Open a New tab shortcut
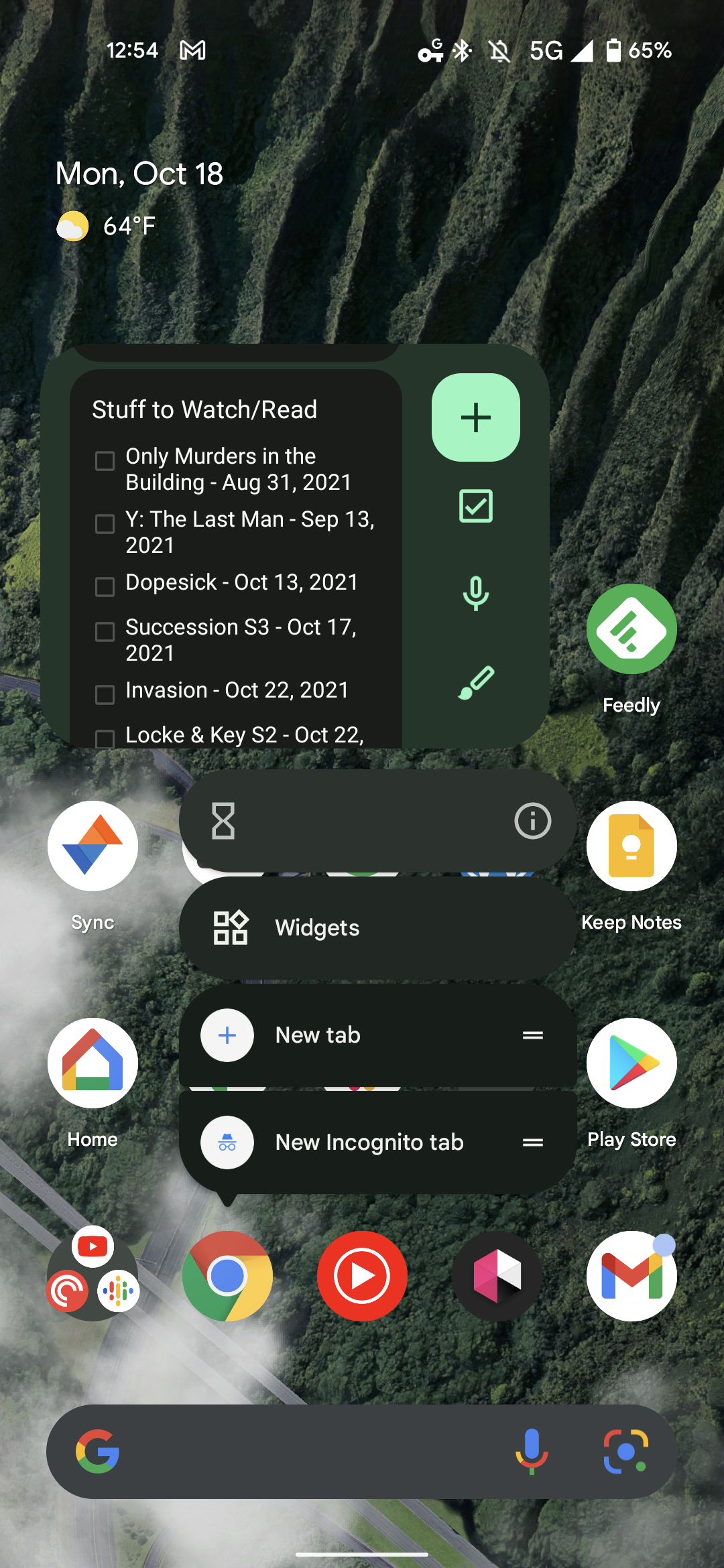This screenshot has height=1568, width=724. 317,1035
